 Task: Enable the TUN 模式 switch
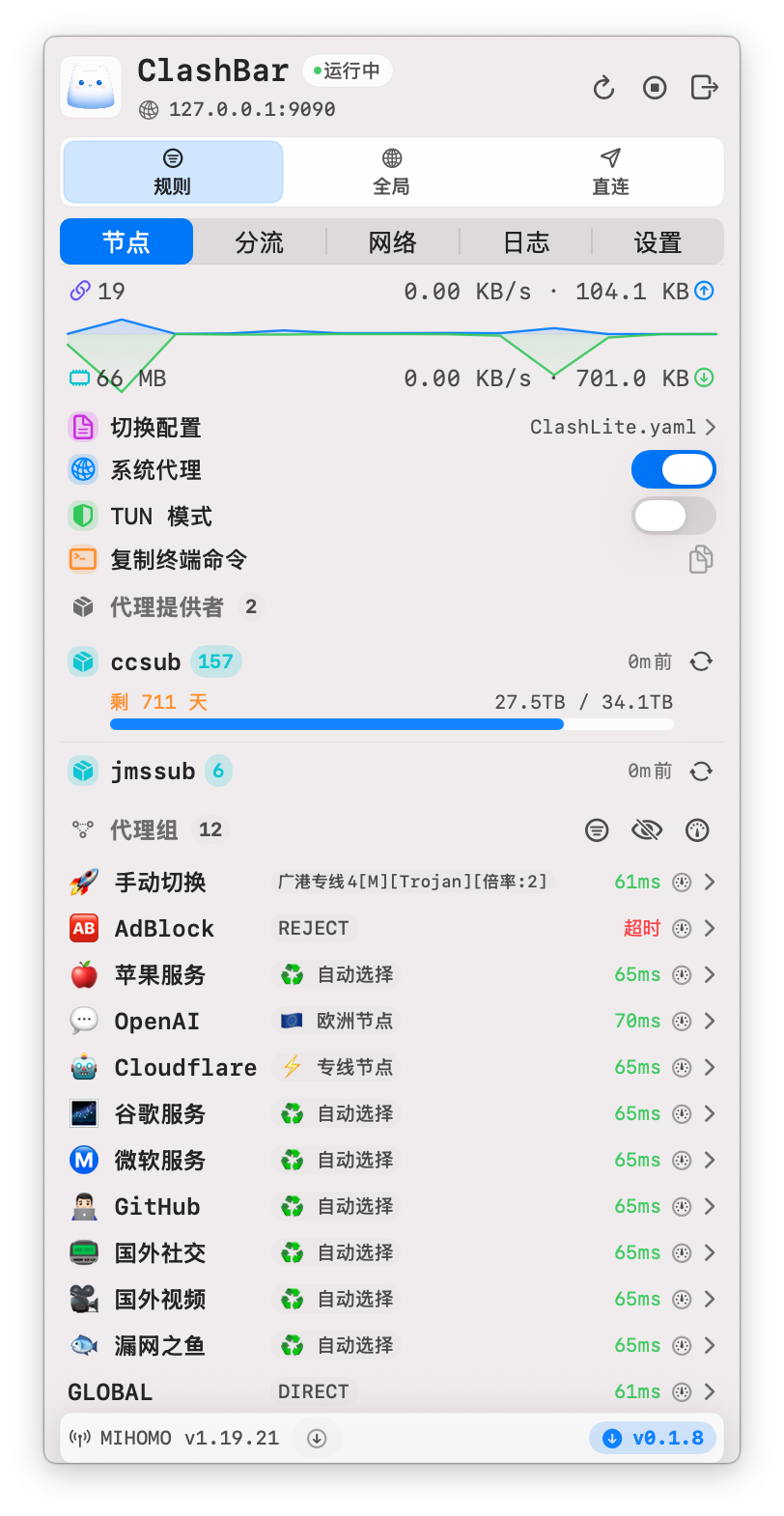pyautogui.click(x=673, y=516)
